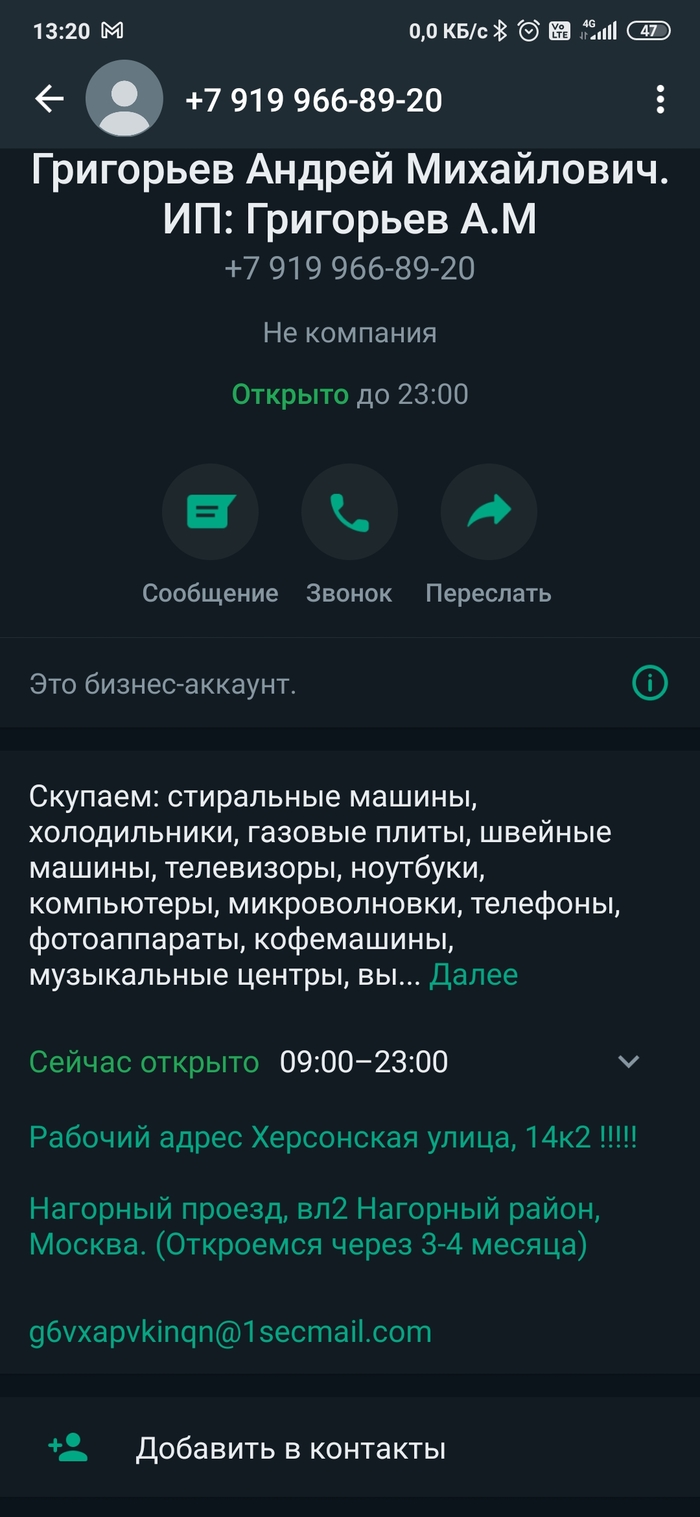This screenshot has width=700, height=1517.
Task: Select Добавить в контакты
Action: coord(290,1448)
